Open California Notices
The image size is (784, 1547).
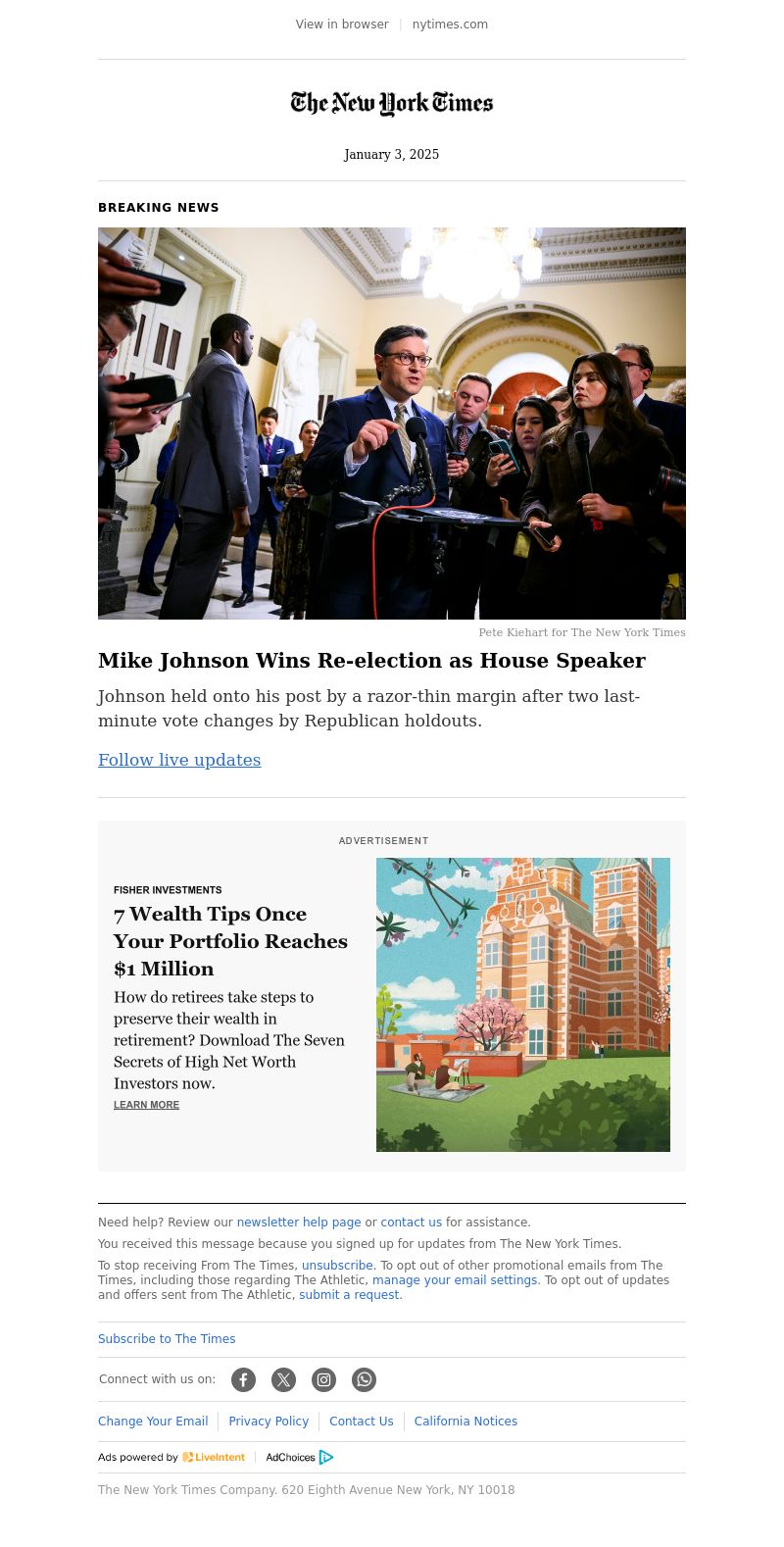point(465,1422)
